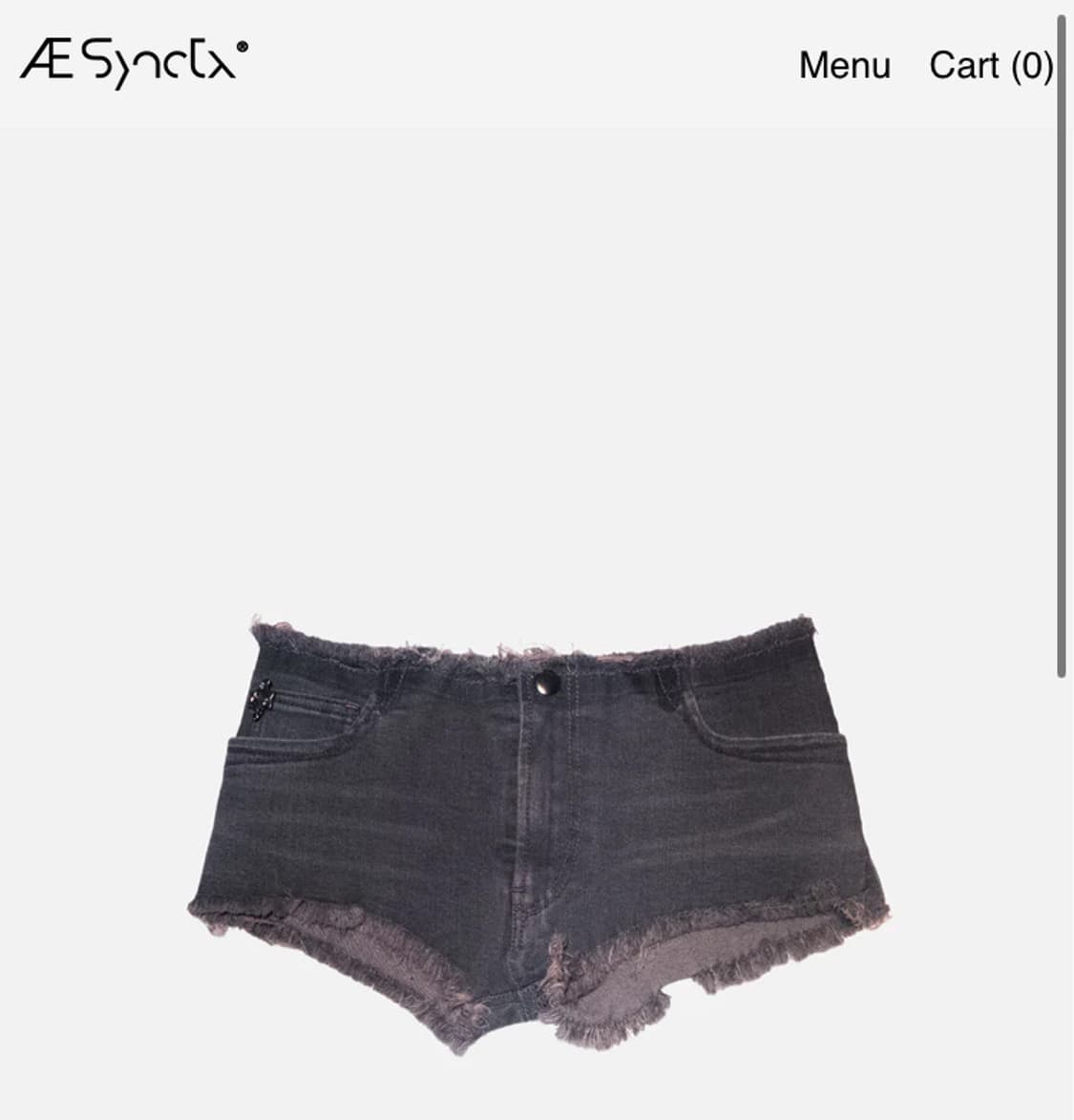Viewport: 1074px width, 1120px height.
Task: Click the scrollbar on the right edge
Action: click(1063, 382)
